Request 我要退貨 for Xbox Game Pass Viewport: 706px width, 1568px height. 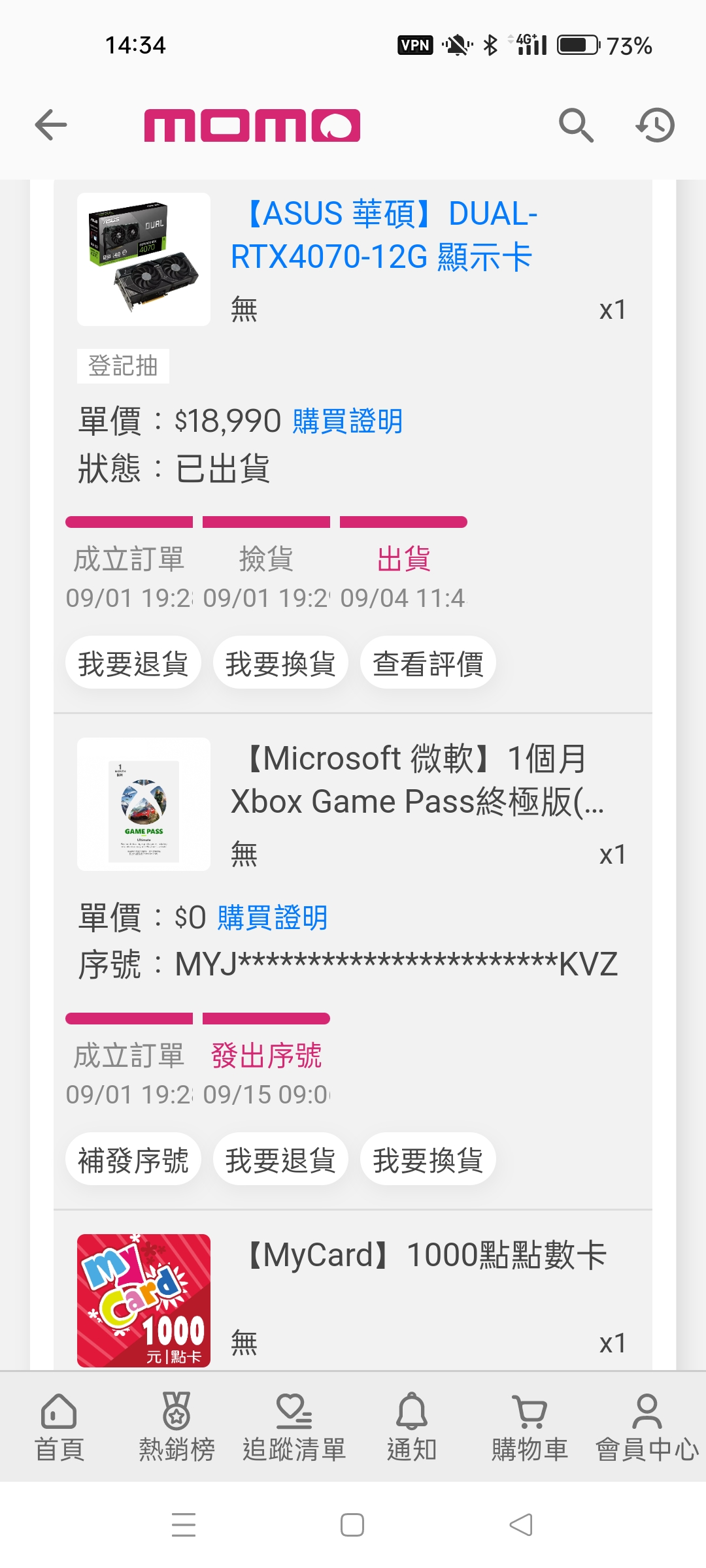(x=280, y=1160)
